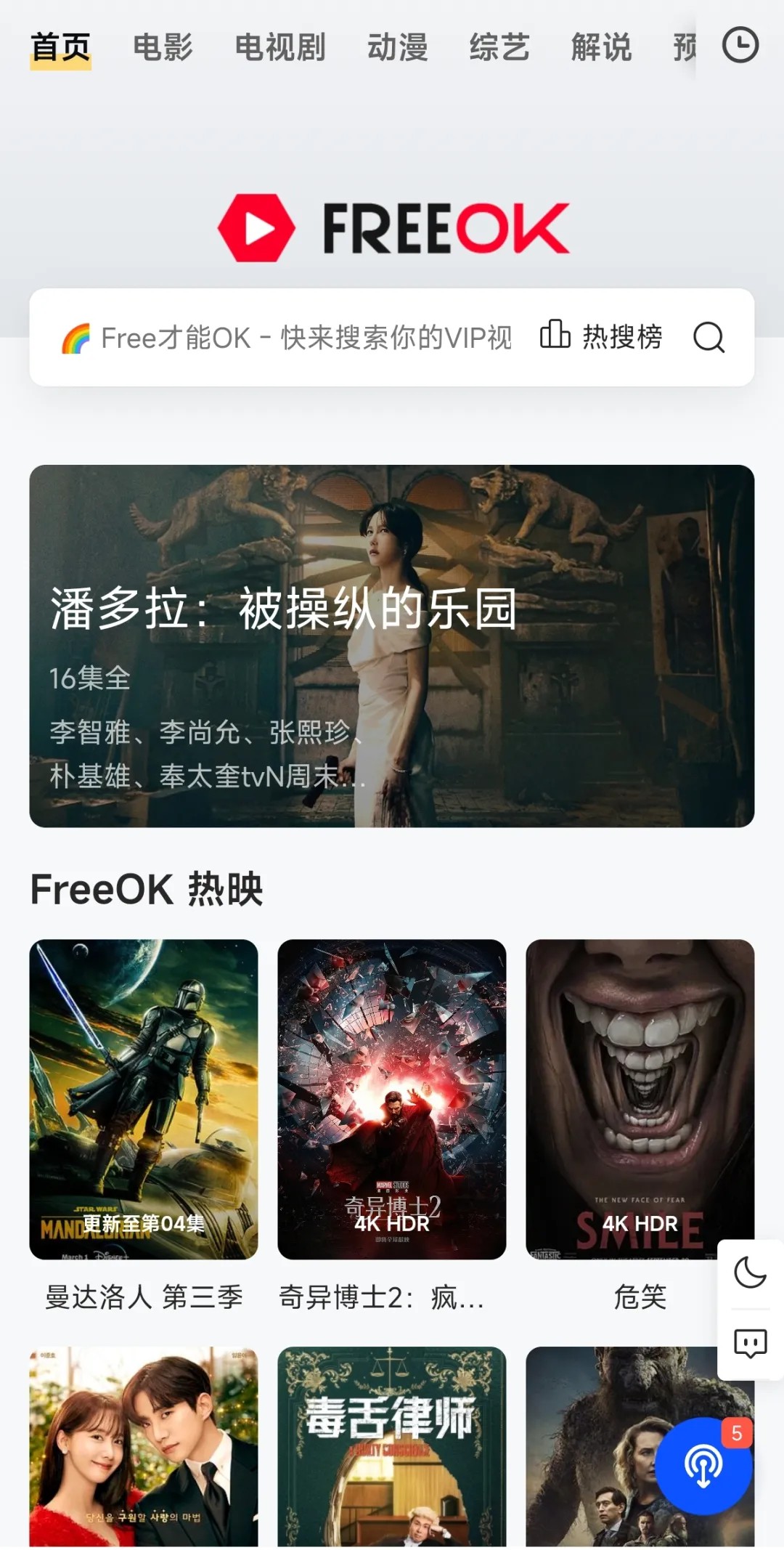The width and height of the screenshot is (784, 1550).
Task: Open the feedback message icon
Action: pyautogui.click(x=750, y=1343)
